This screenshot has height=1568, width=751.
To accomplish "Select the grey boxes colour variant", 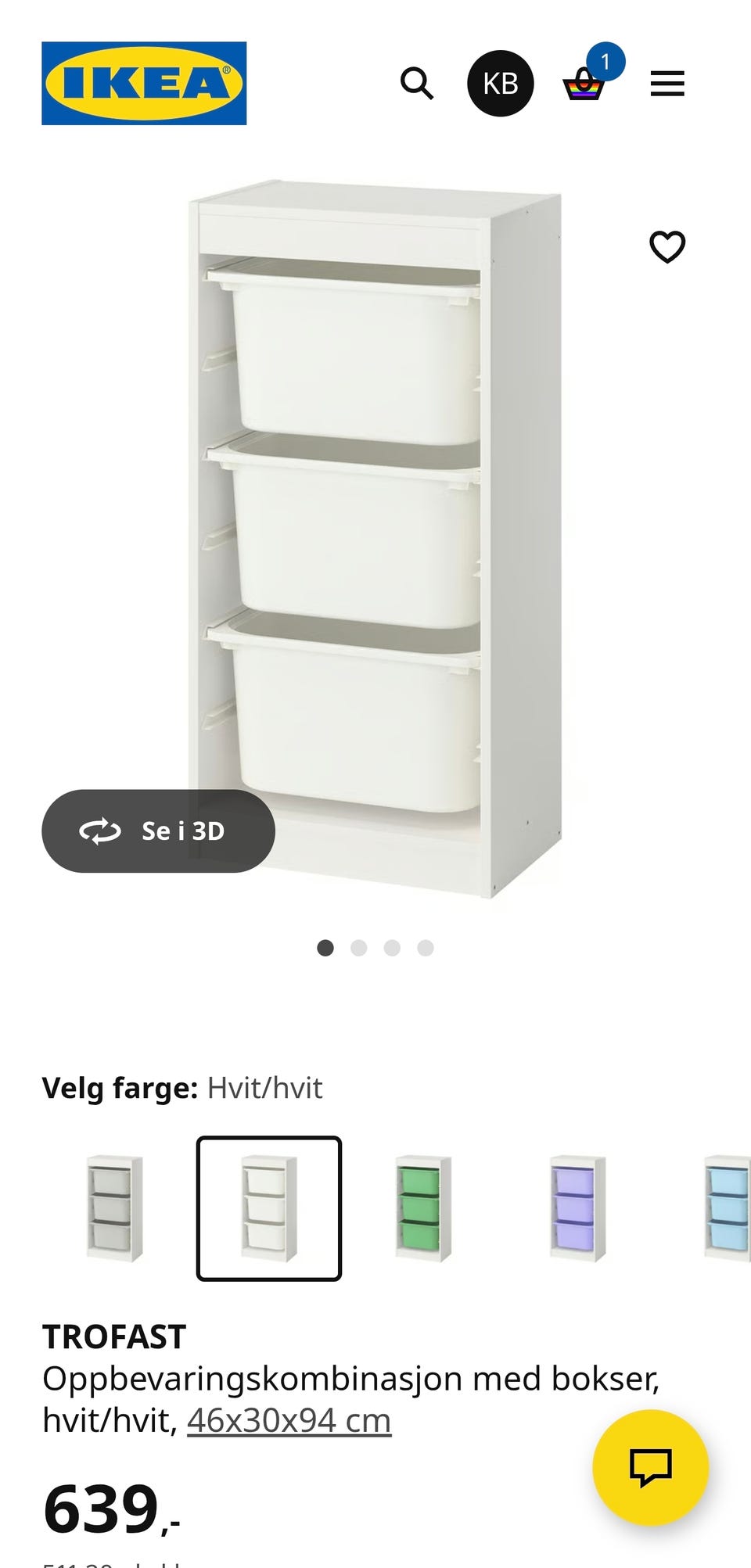I will pos(114,1208).
